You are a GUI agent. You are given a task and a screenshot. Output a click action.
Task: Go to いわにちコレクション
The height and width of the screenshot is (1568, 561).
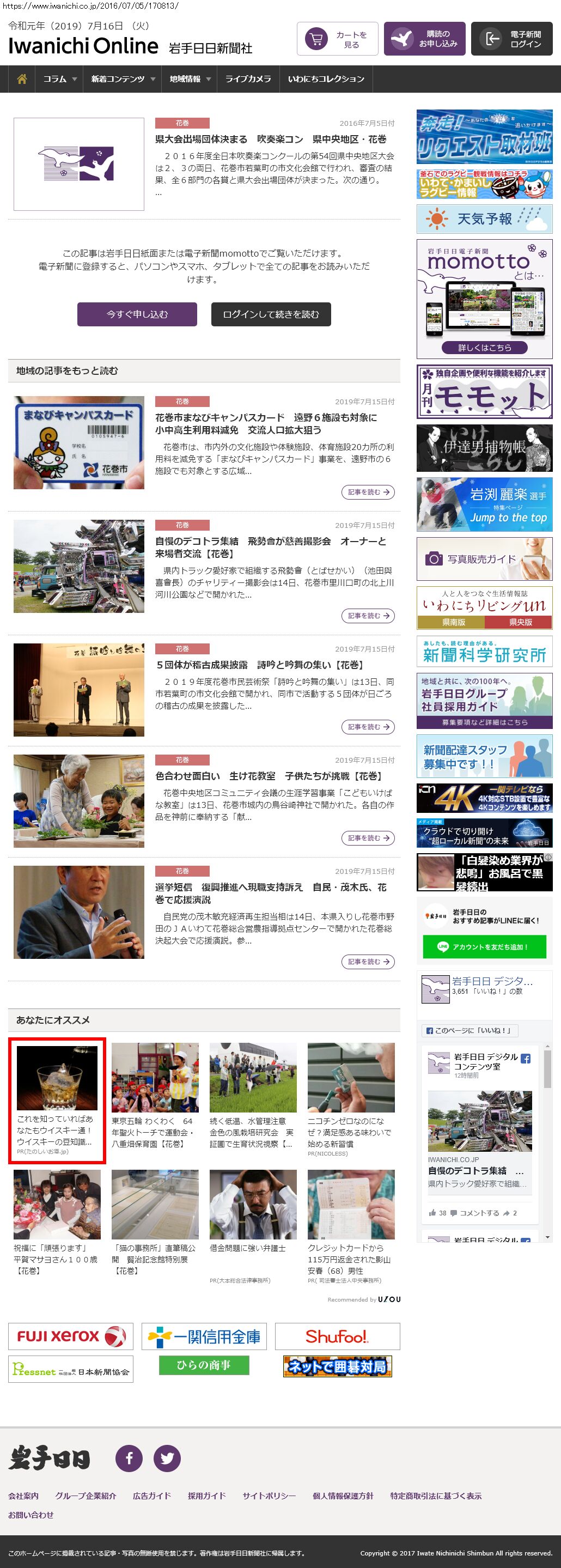(326, 79)
